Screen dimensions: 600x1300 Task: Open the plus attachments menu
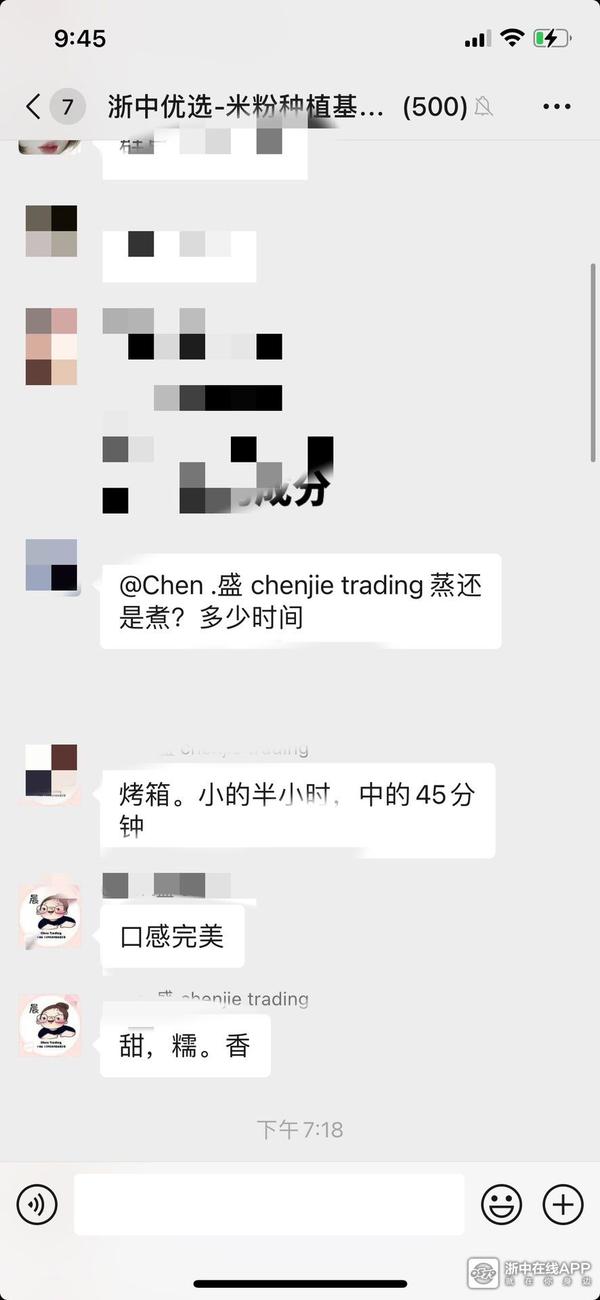(562, 1204)
